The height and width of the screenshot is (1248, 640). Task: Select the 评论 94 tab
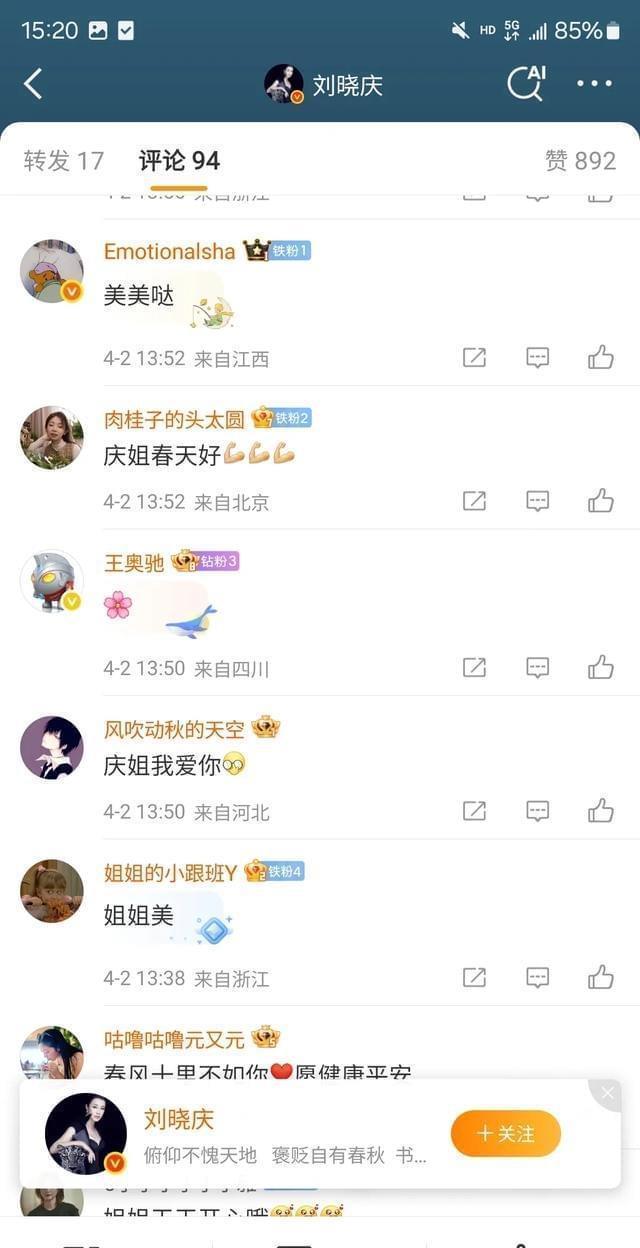(x=179, y=160)
